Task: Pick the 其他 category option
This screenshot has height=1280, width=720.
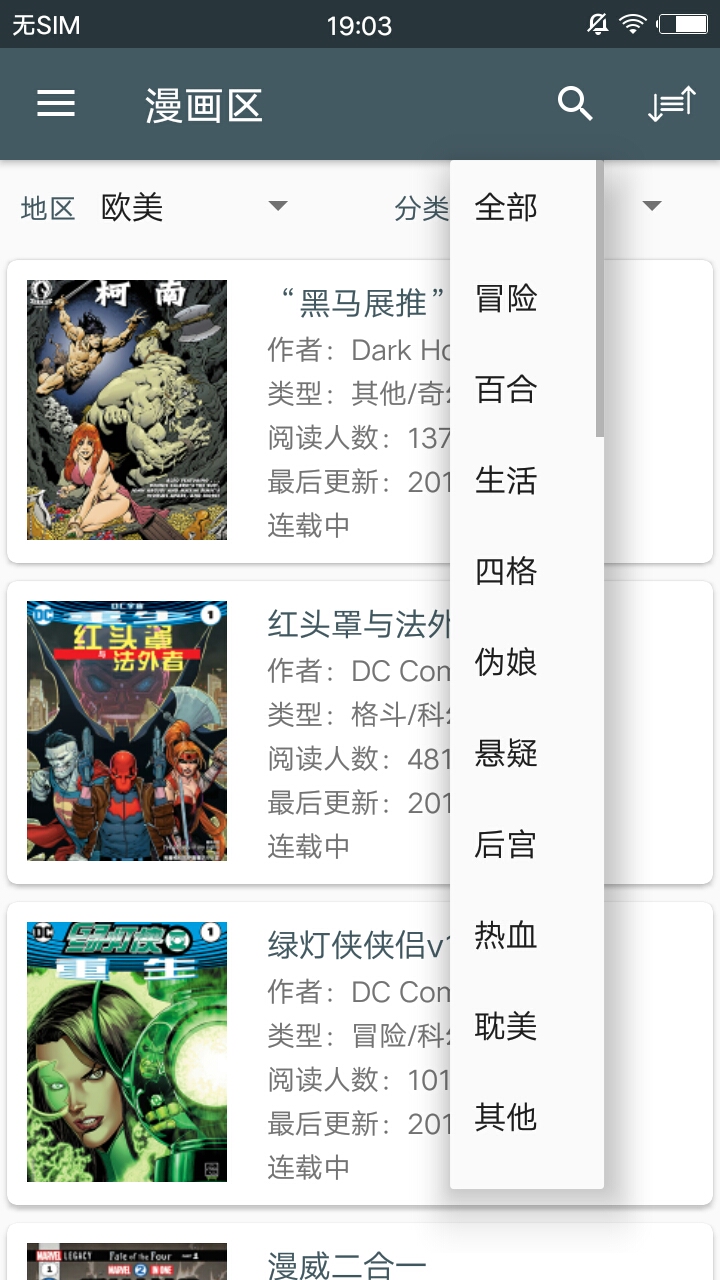Action: pyautogui.click(x=506, y=1118)
